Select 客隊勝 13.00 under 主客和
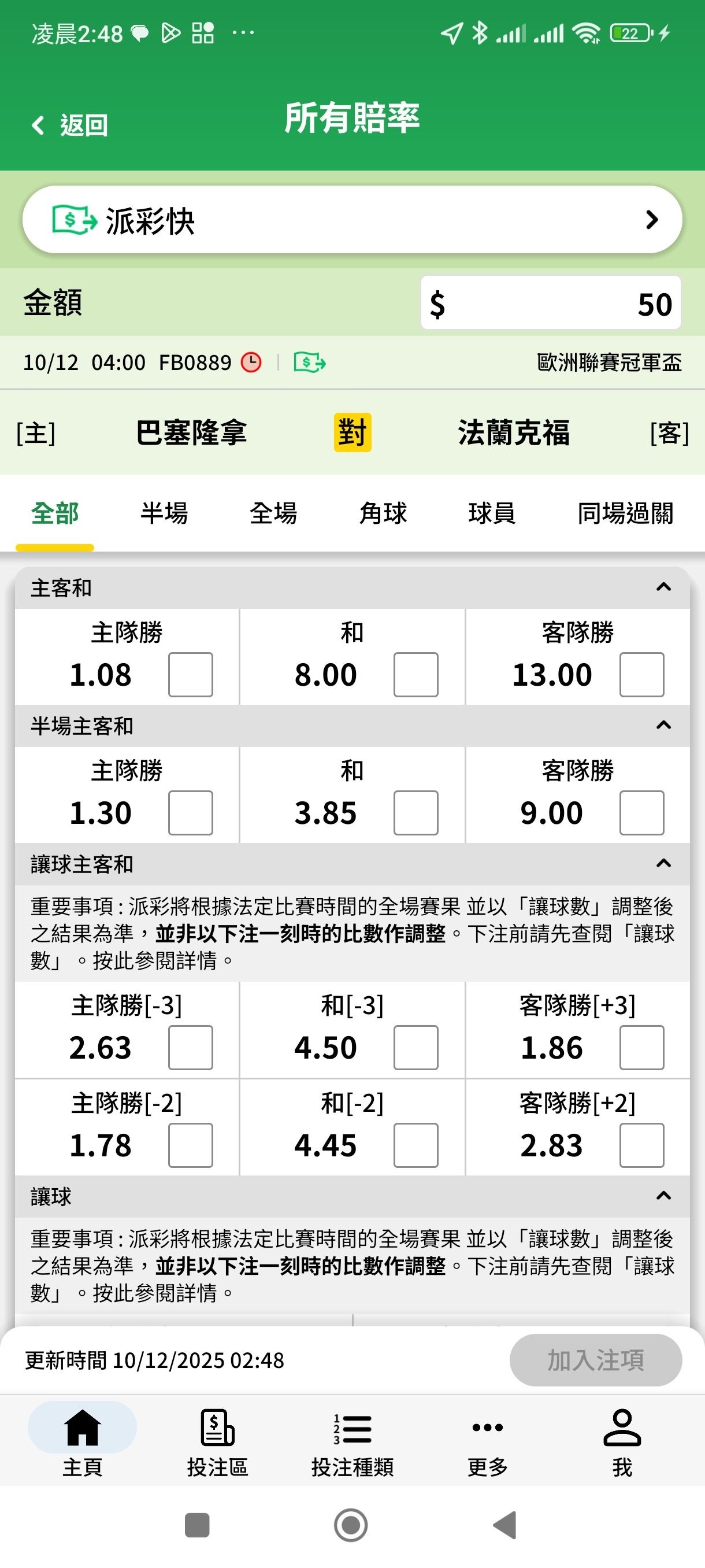 (x=641, y=674)
